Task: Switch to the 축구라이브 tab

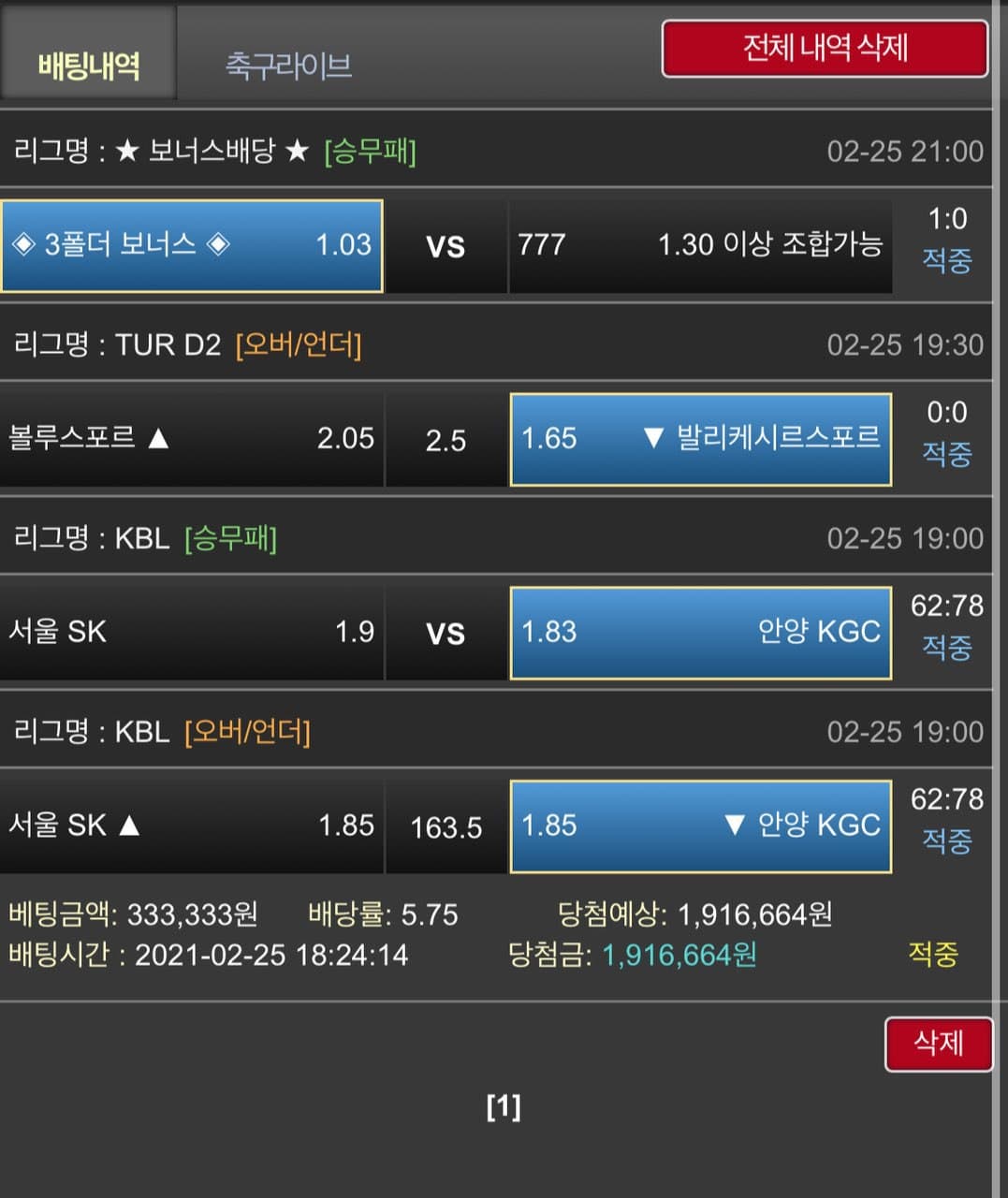Action: pos(288,65)
